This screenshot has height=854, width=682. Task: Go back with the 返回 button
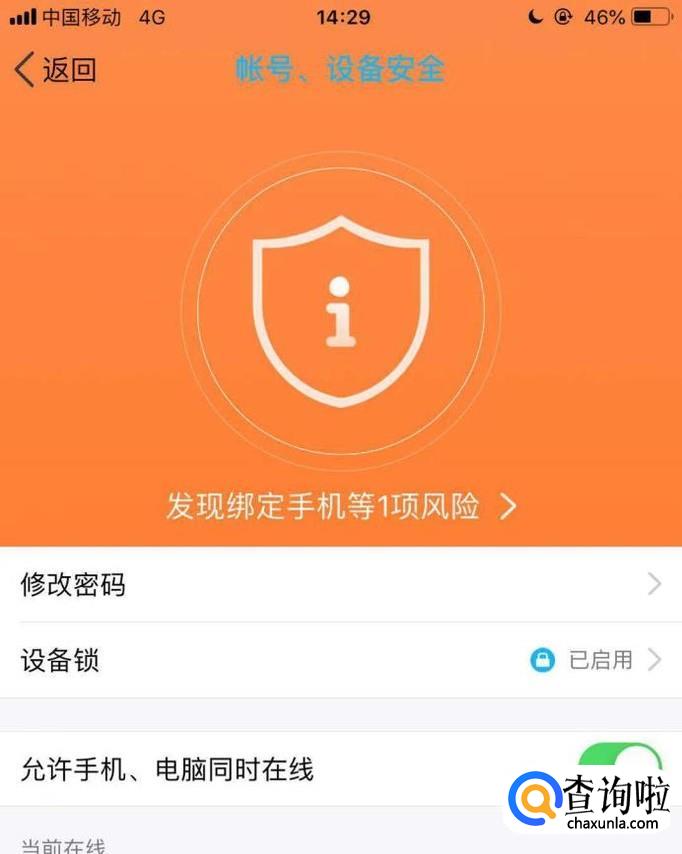[x=57, y=70]
